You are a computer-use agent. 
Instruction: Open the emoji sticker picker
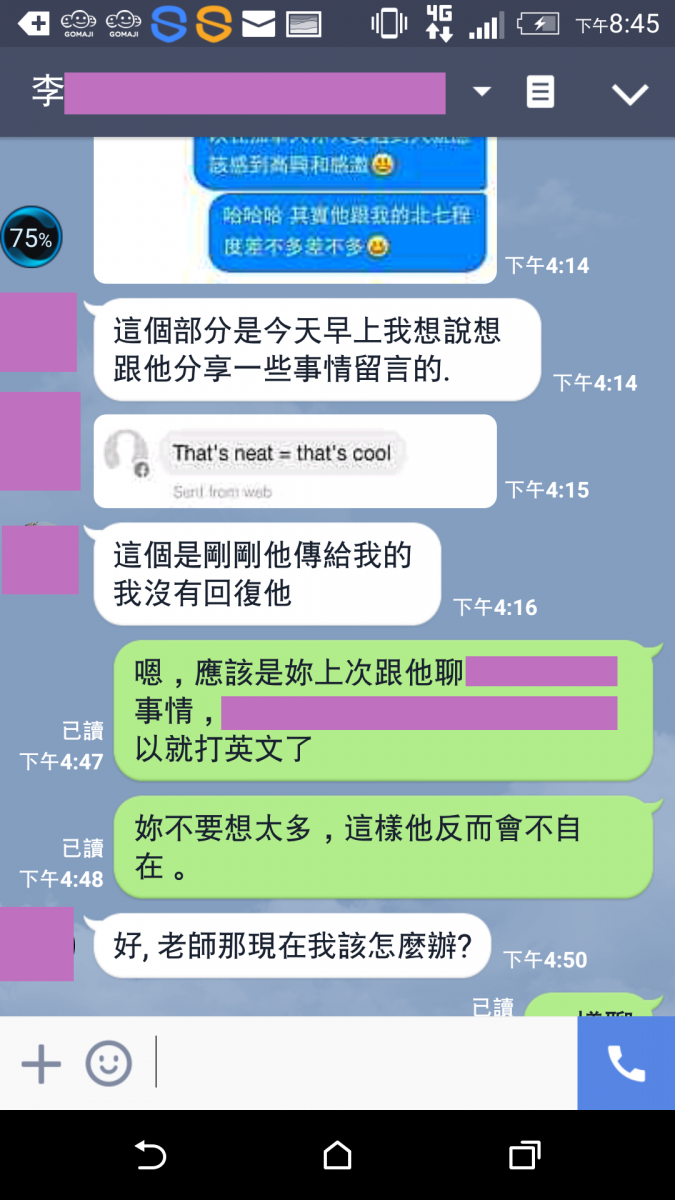[108, 1064]
